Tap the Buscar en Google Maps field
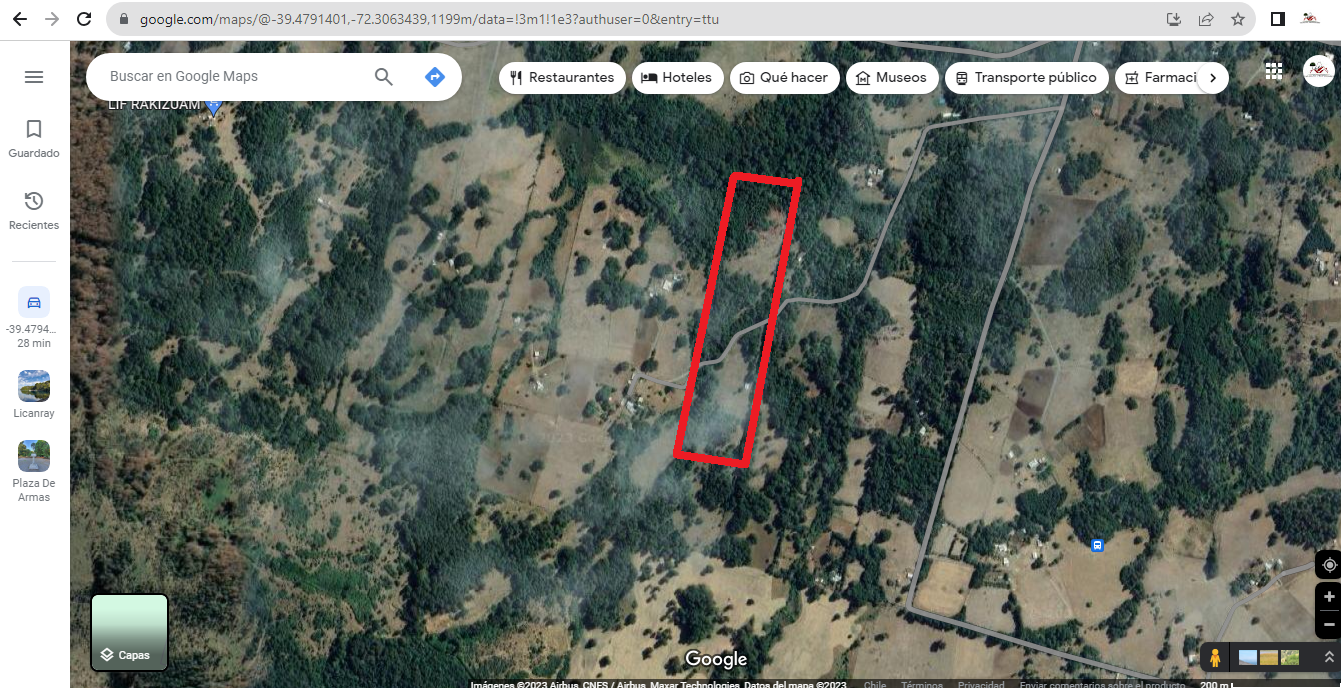 230,77
